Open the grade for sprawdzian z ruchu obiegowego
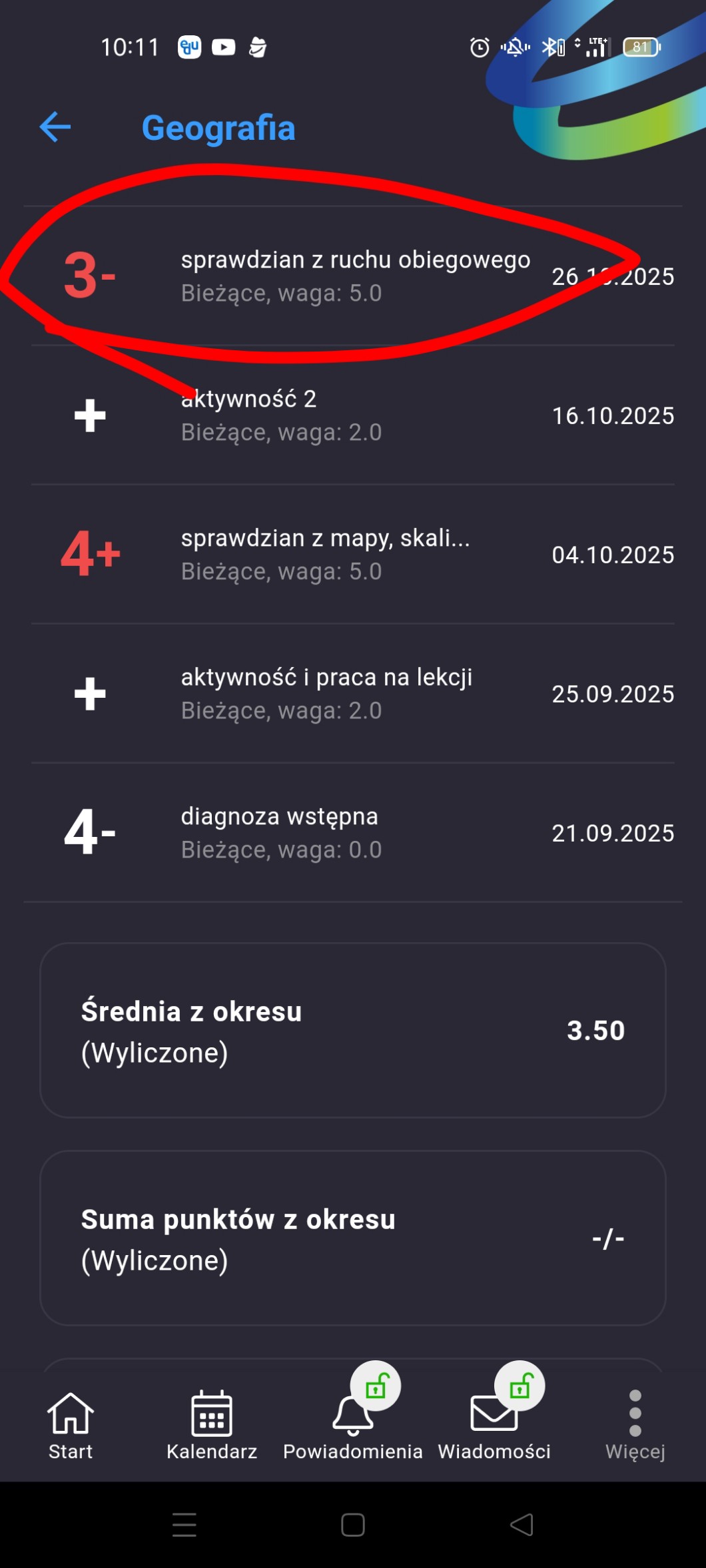The height and width of the screenshot is (1568, 706). click(x=353, y=276)
